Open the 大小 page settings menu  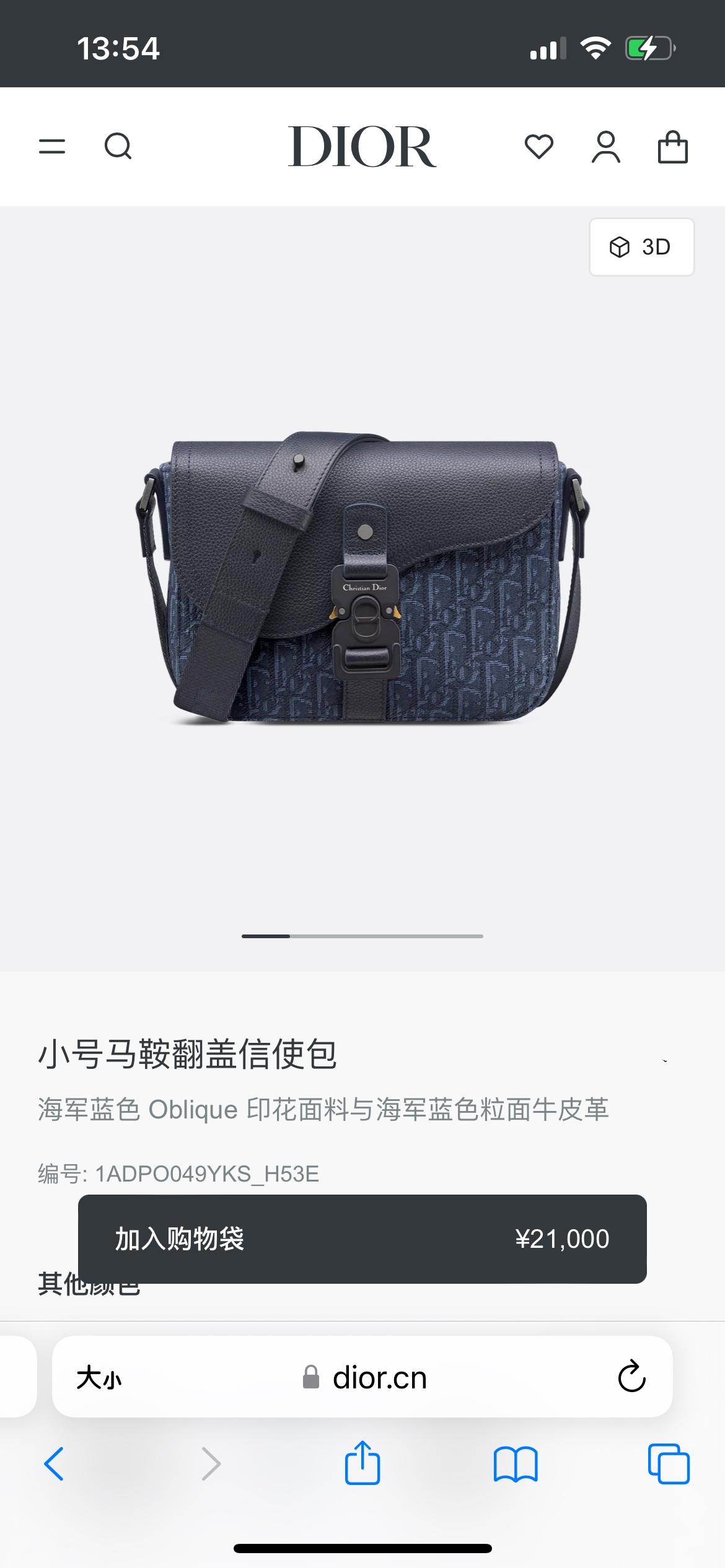[x=99, y=1379]
